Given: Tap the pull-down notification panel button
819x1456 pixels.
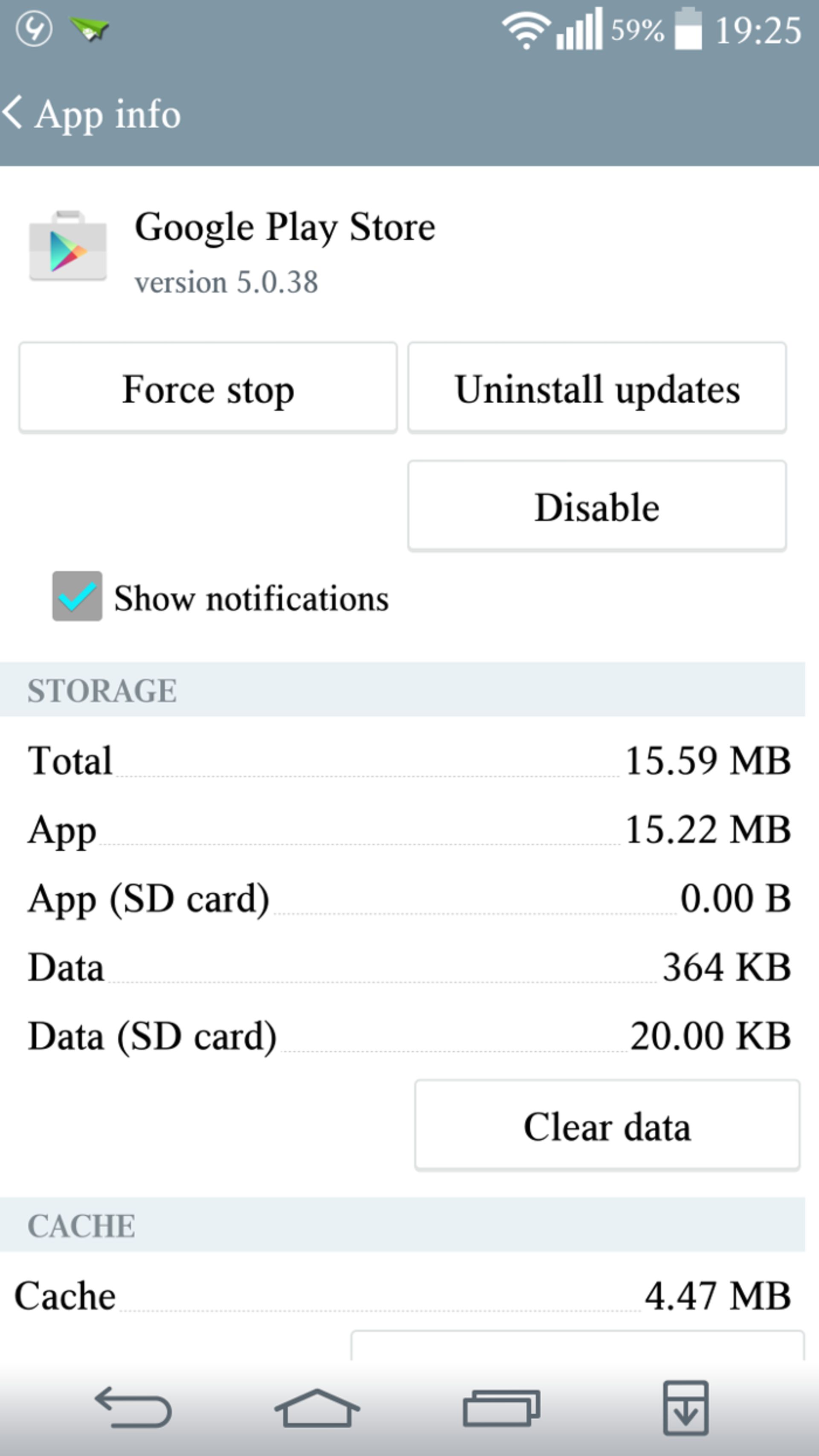Looking at the screenshot, I should coord(686,1407).
